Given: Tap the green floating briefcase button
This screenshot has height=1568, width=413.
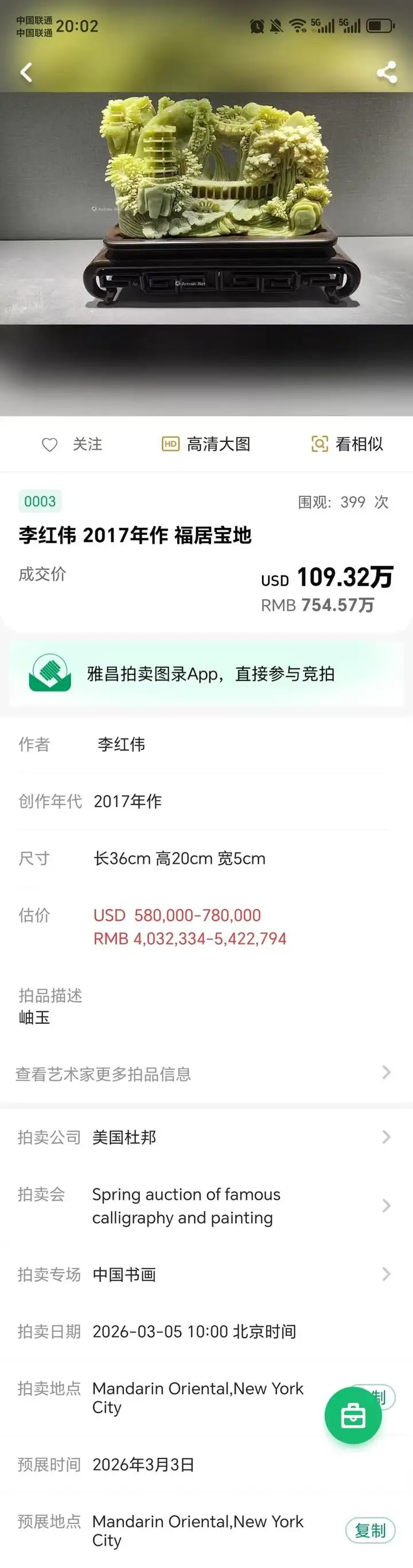Looking at the screenshot, I should (x=353, y=1415).
